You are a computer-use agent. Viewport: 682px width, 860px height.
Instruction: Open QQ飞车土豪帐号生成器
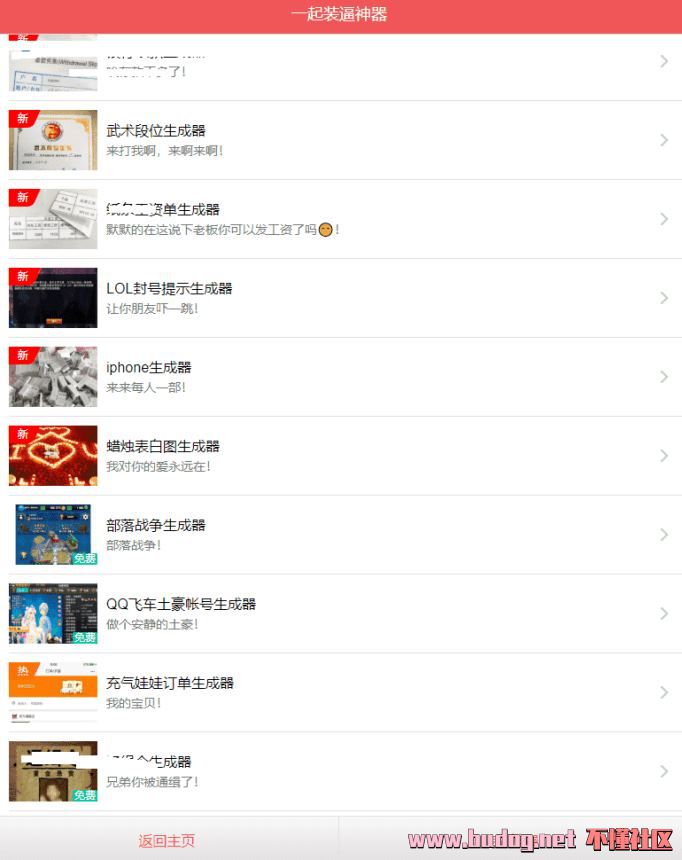point(340,614)
